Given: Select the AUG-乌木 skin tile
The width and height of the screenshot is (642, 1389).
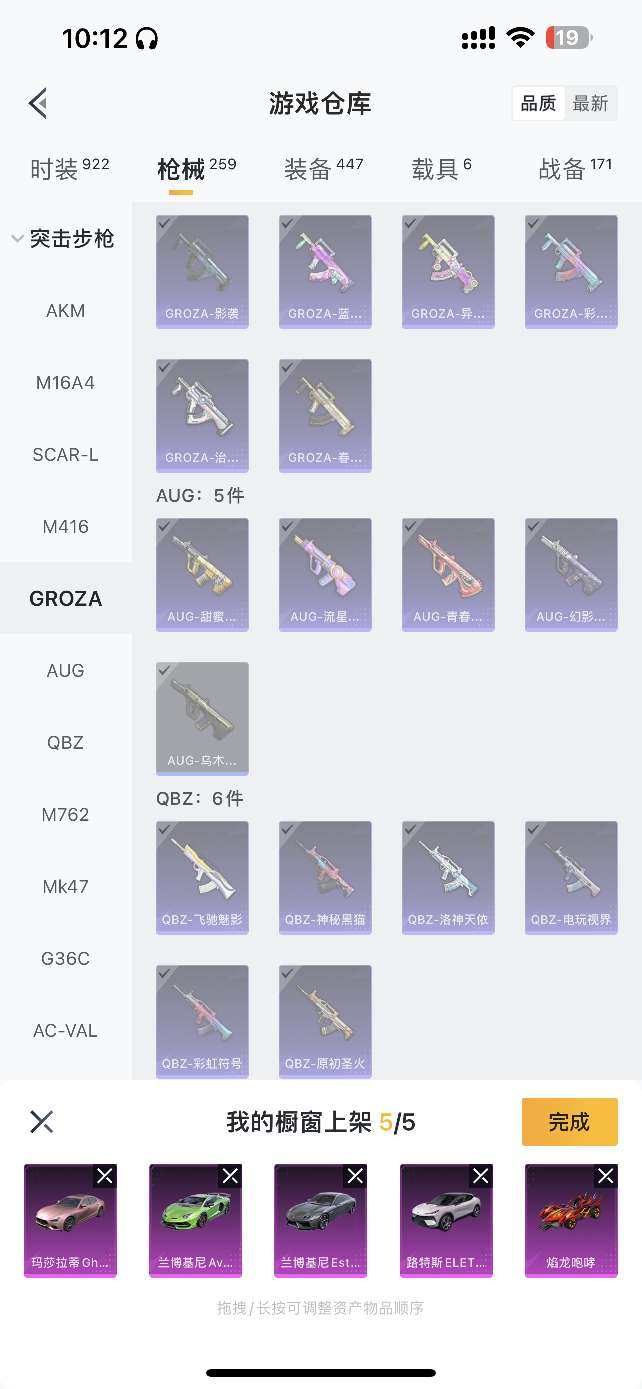Looking at the screenshot, I should pyautogui.click(x=202, y=718).
